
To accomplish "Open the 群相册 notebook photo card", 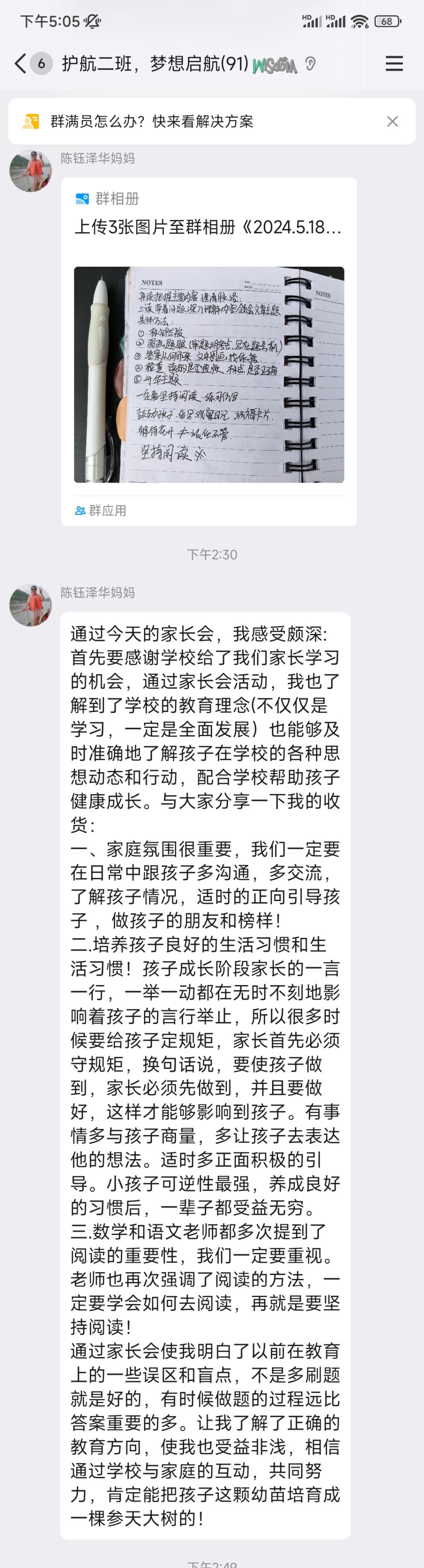I will coord(209,374).
